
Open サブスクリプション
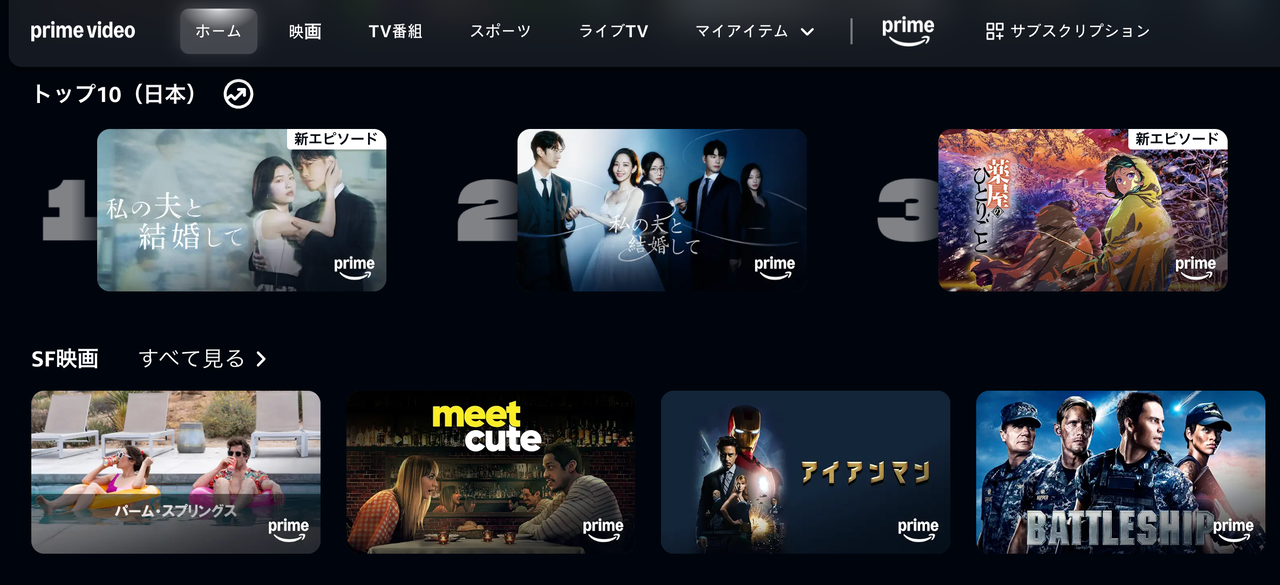1067,31
